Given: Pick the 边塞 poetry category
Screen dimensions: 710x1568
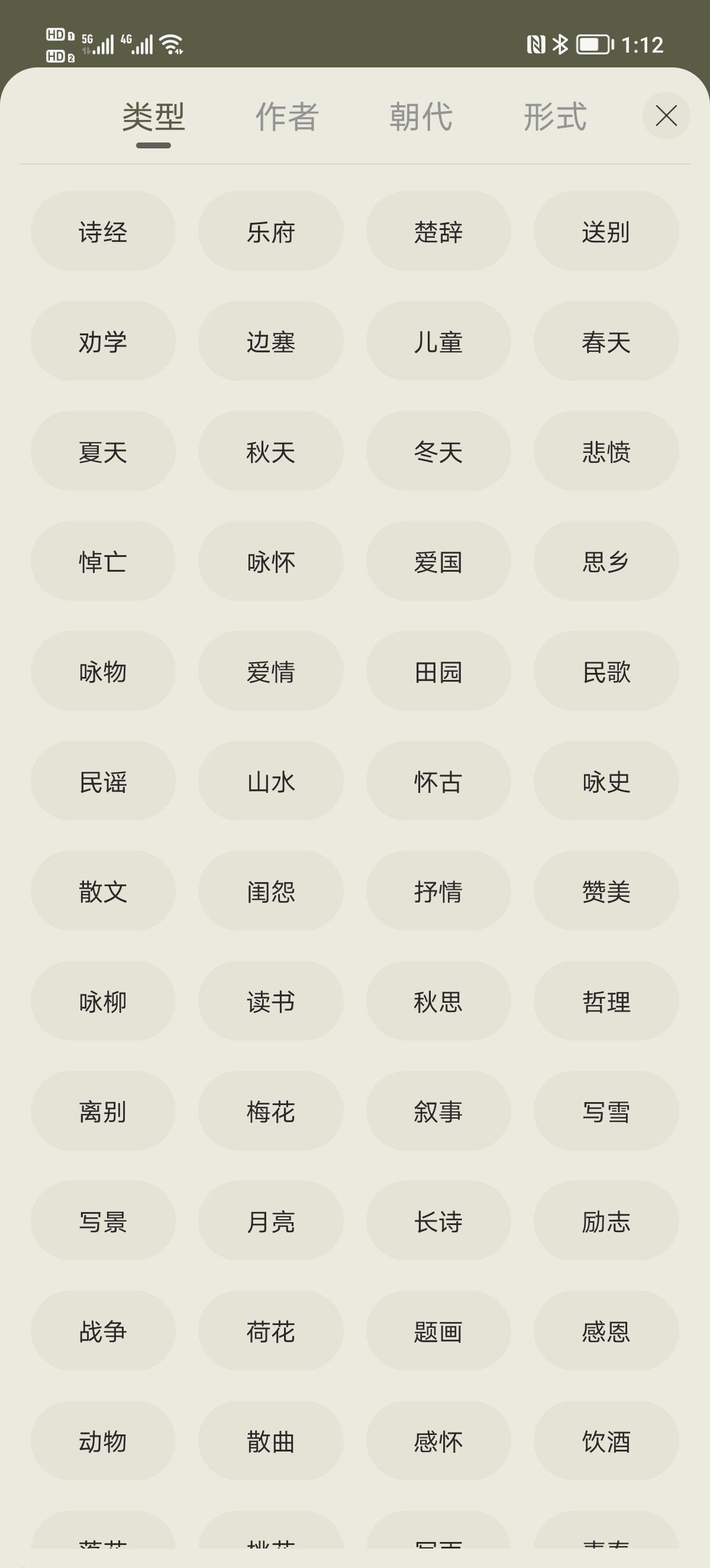Looking at the screenshot, I should point(270,342).
